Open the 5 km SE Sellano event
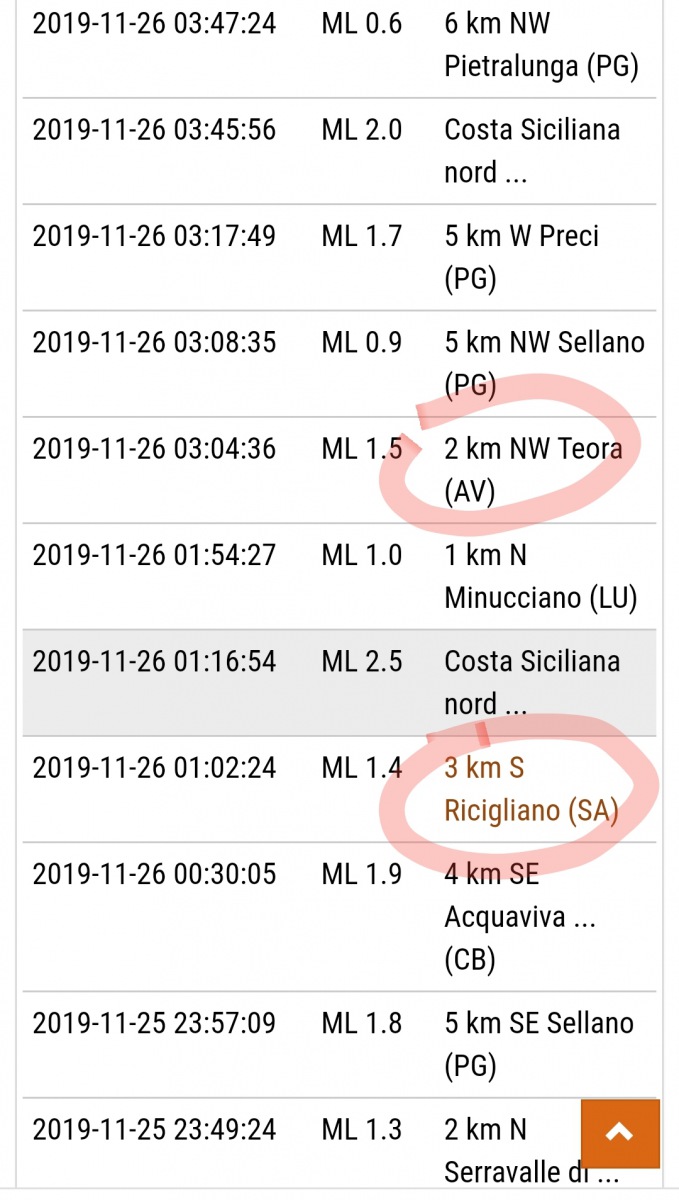Image resolution: width=679 pixels, height=1200 pixels. click(538, 1044)
